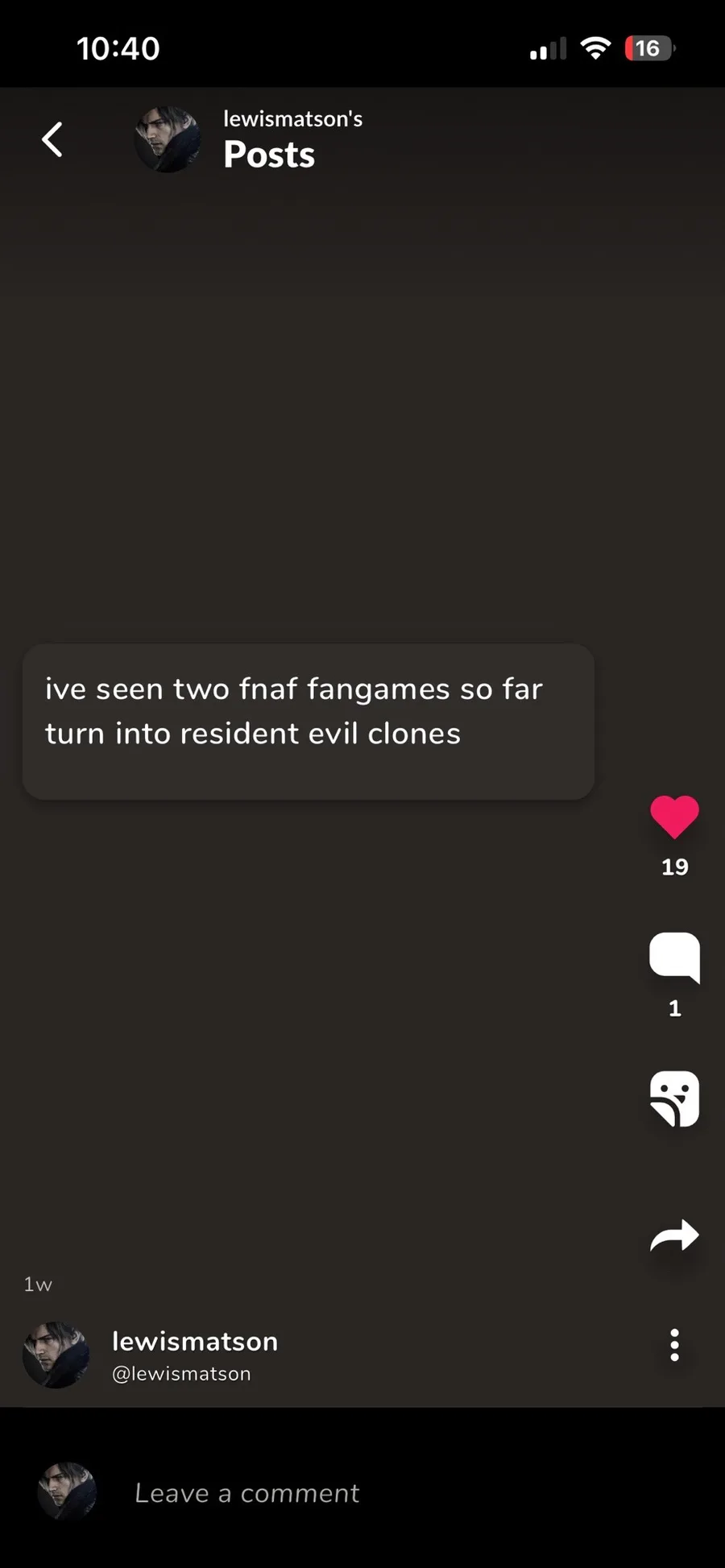Go back using the top arrow

click(x=52, y=139)
